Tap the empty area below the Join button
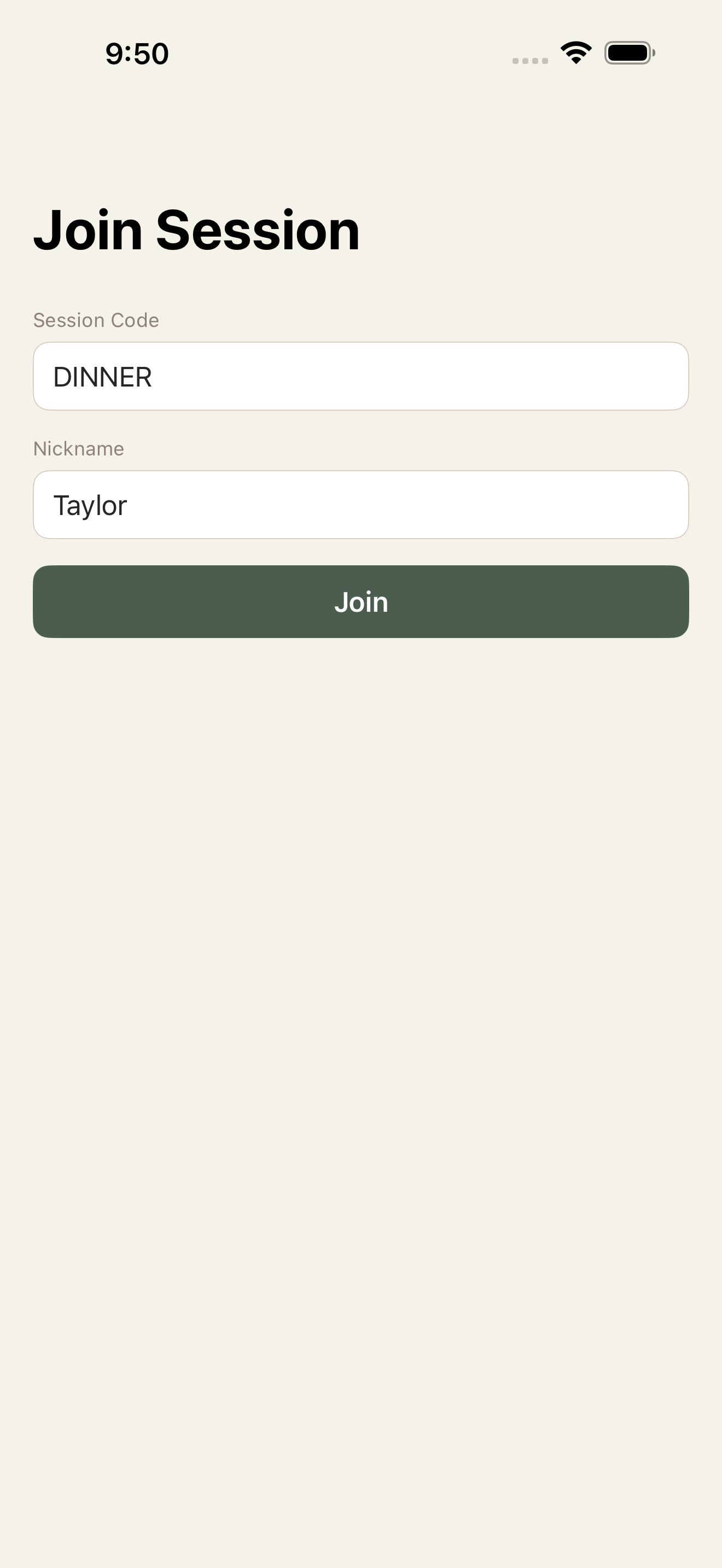722x1568 pixels. (361, 852)
